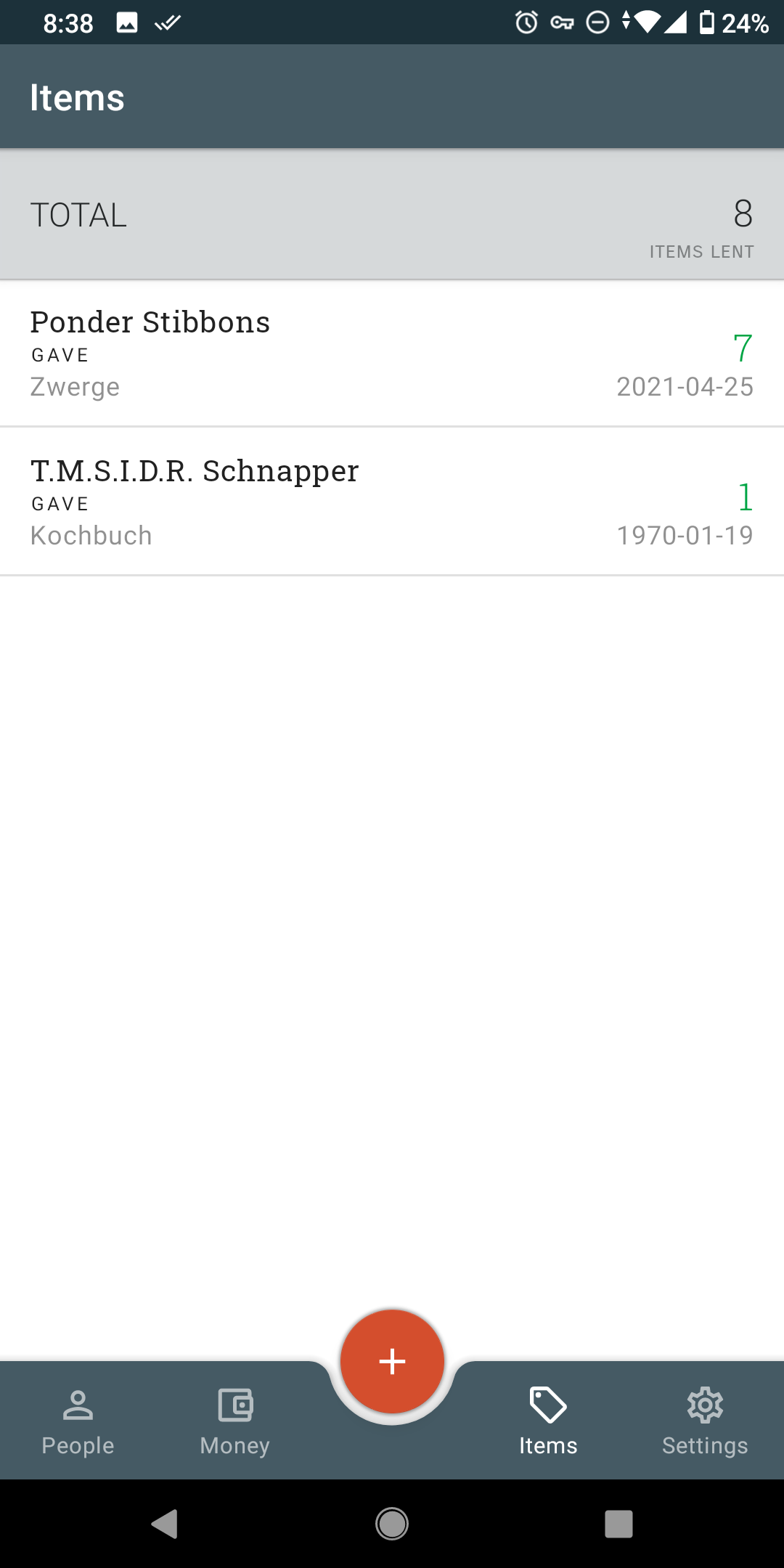Image resolution: width=784 pixels, height=1568 pixels.
Task: Return to the home screen
Action: click(392, 1524)
